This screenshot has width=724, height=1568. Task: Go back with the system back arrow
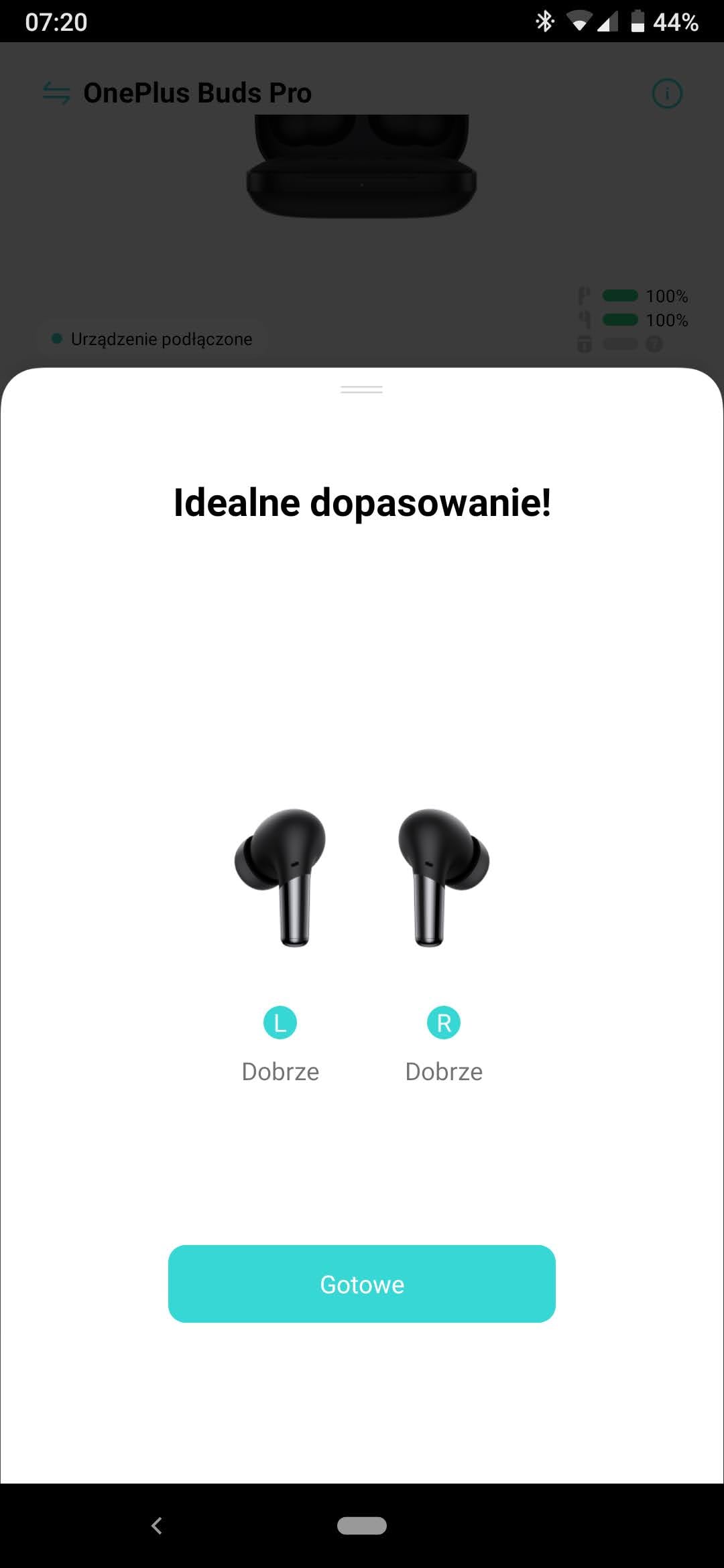coord(157,1526)
